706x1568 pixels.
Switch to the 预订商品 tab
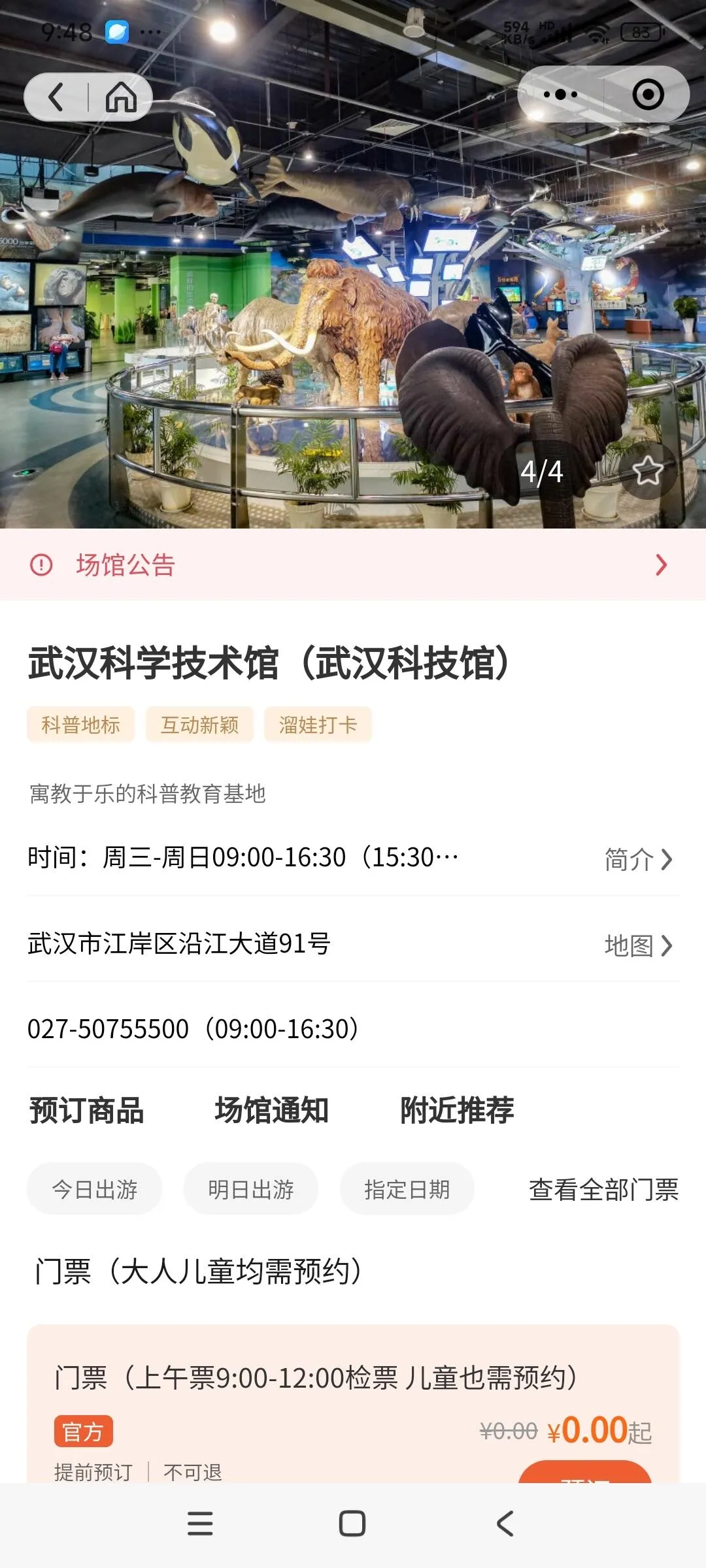click(86, 1110)
